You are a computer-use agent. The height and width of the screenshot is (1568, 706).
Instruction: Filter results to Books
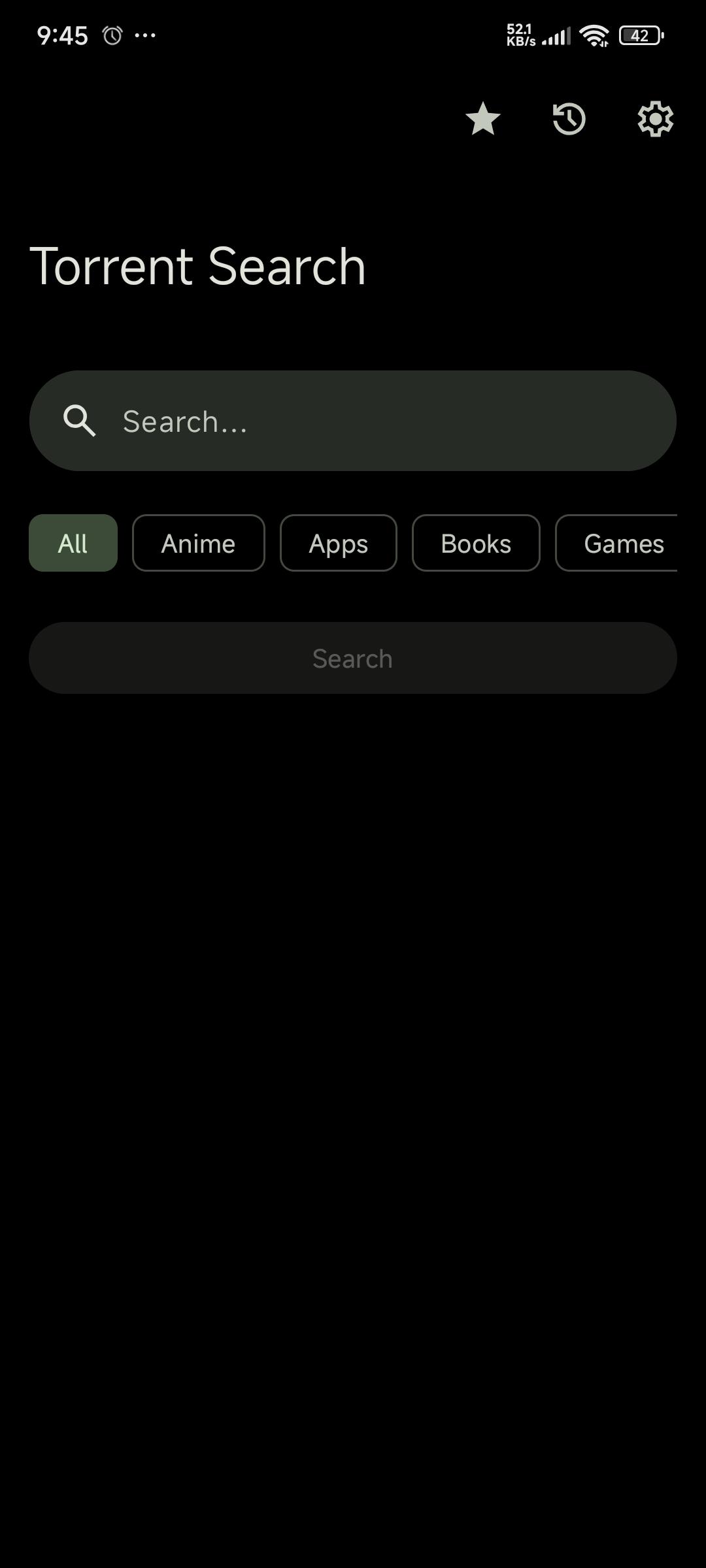point(476,543)
